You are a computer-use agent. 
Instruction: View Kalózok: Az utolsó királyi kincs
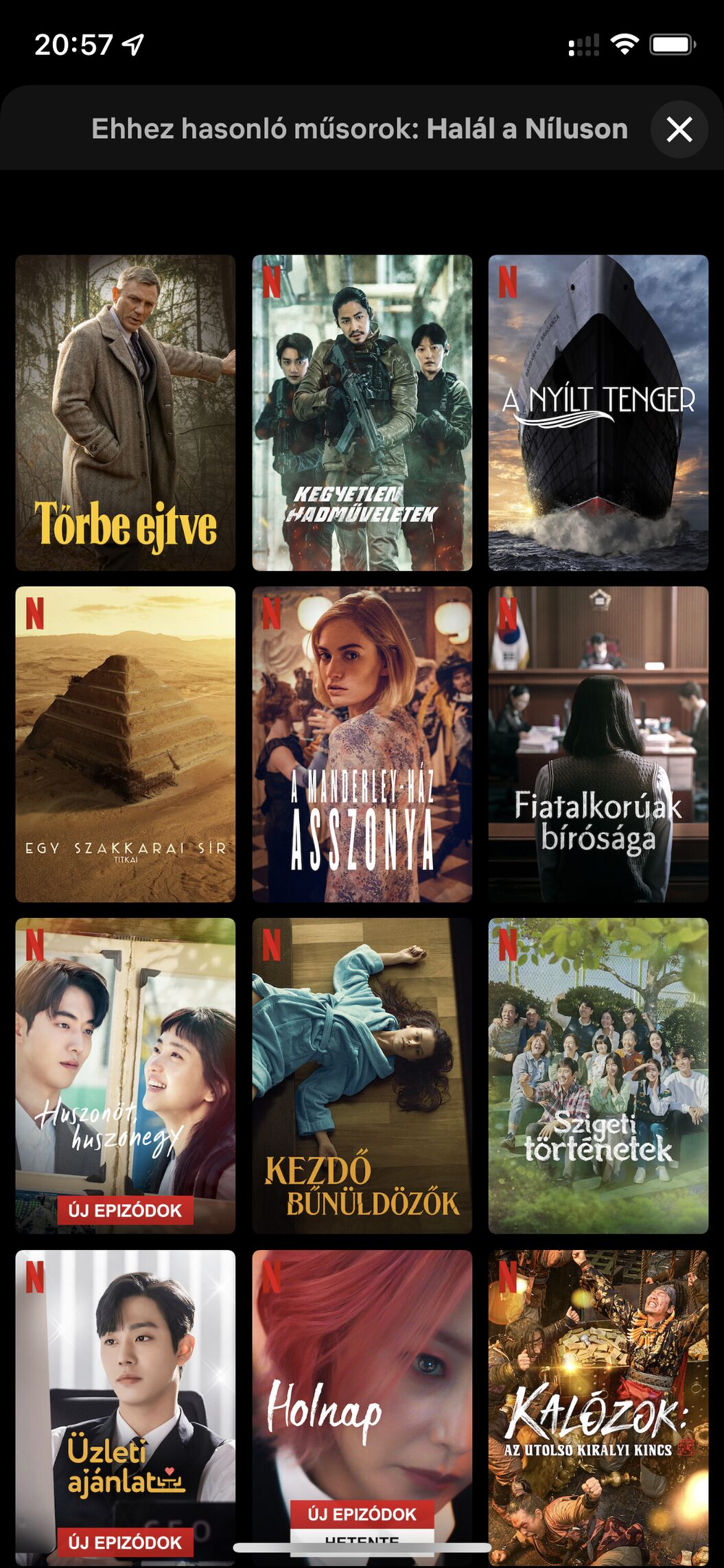[x=598, y=1400]
